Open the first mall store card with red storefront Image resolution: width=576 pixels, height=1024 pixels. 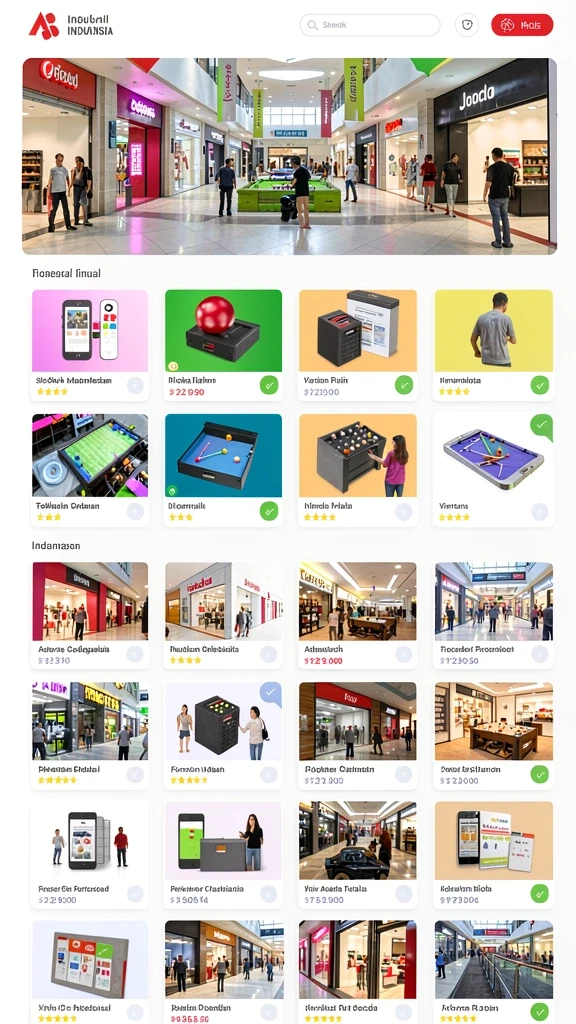[x=90, y=615]
